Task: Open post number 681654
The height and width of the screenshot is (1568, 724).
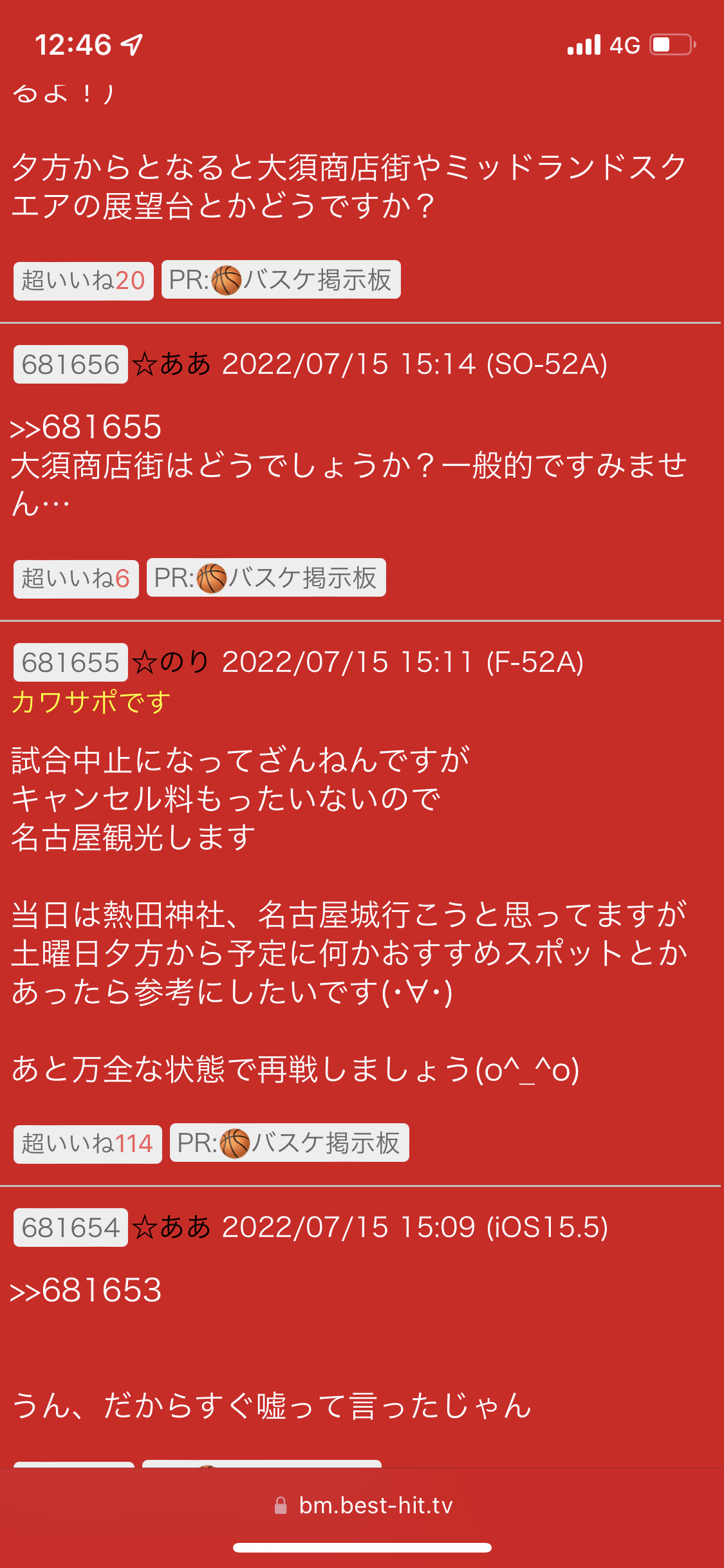Action: coord(71,1227)
